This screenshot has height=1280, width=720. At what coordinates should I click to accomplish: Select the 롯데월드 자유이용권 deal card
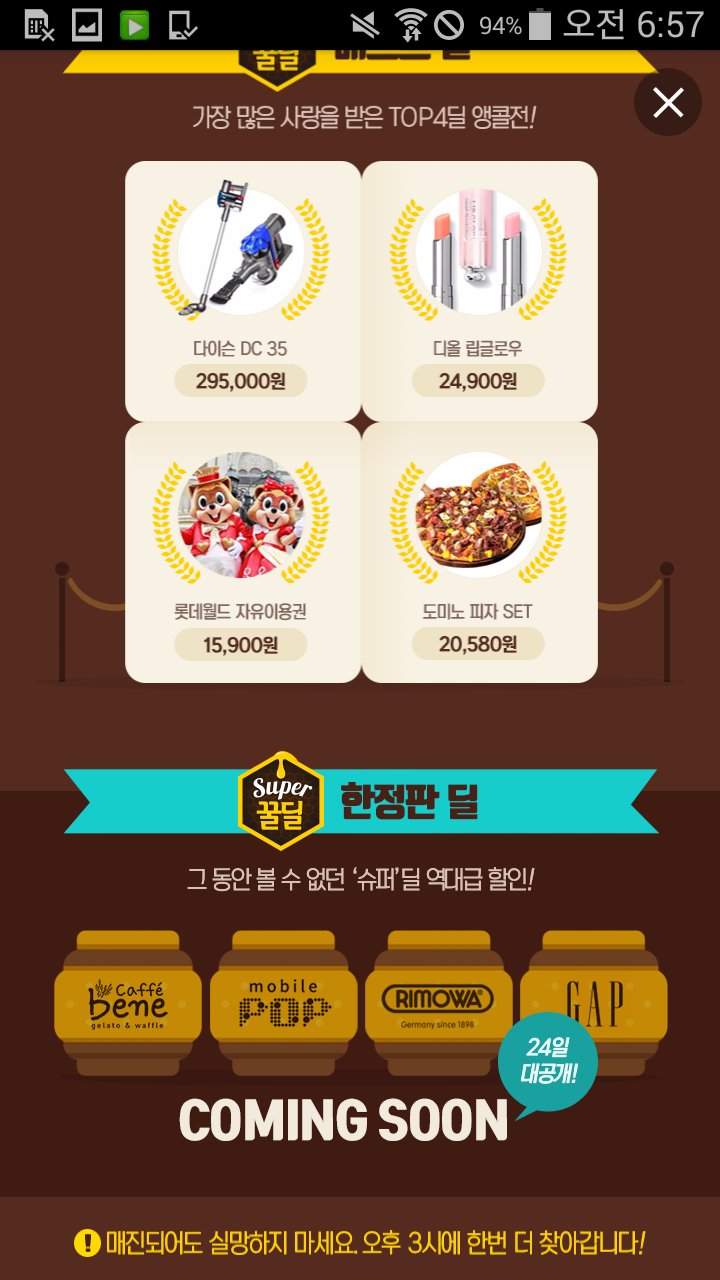coord(242,552)
